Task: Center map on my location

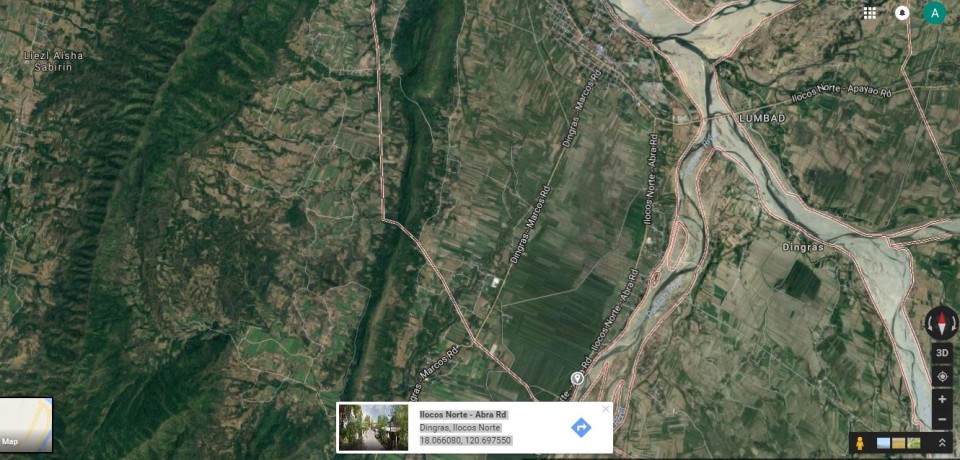Action: click(x=941, y=377)
